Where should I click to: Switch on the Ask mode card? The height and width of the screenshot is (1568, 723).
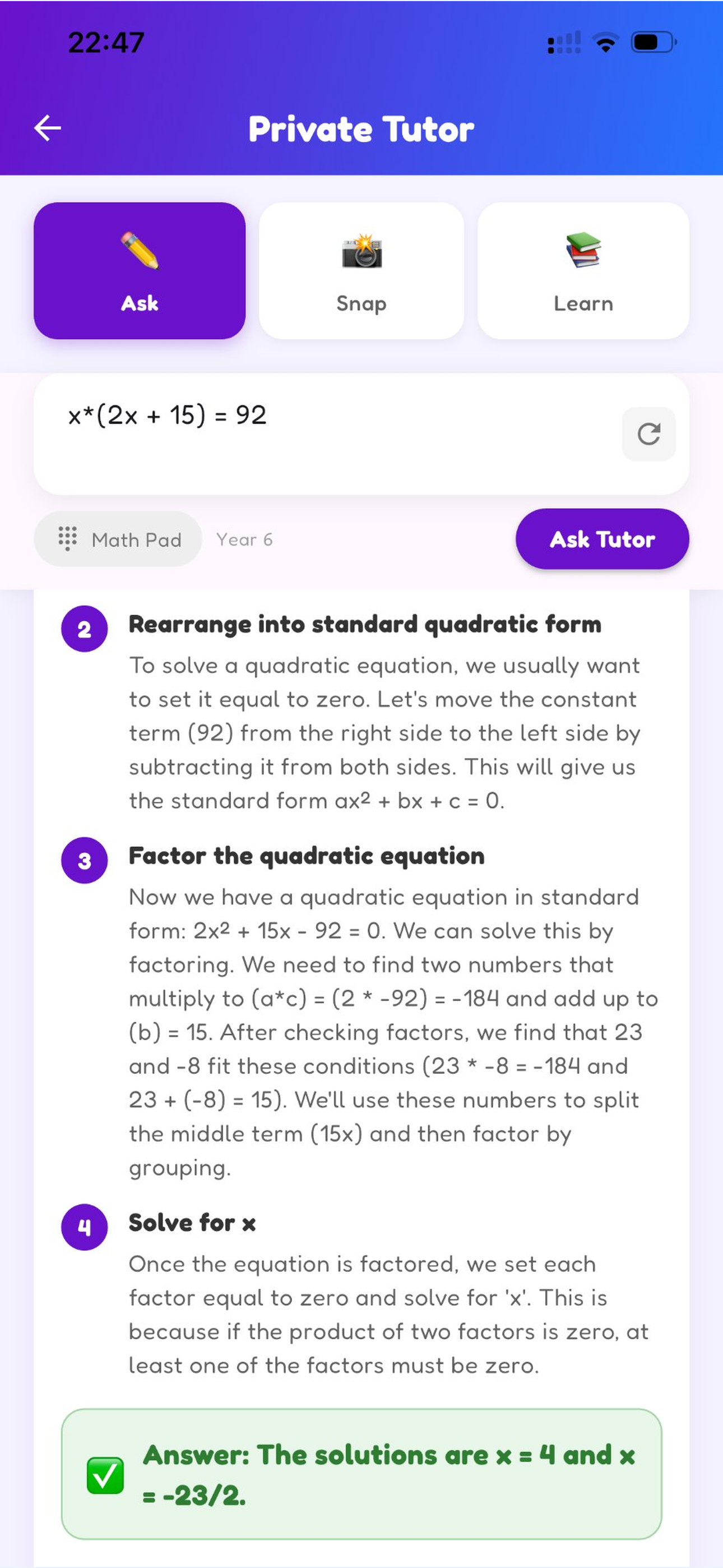click(x=139, y=270)
